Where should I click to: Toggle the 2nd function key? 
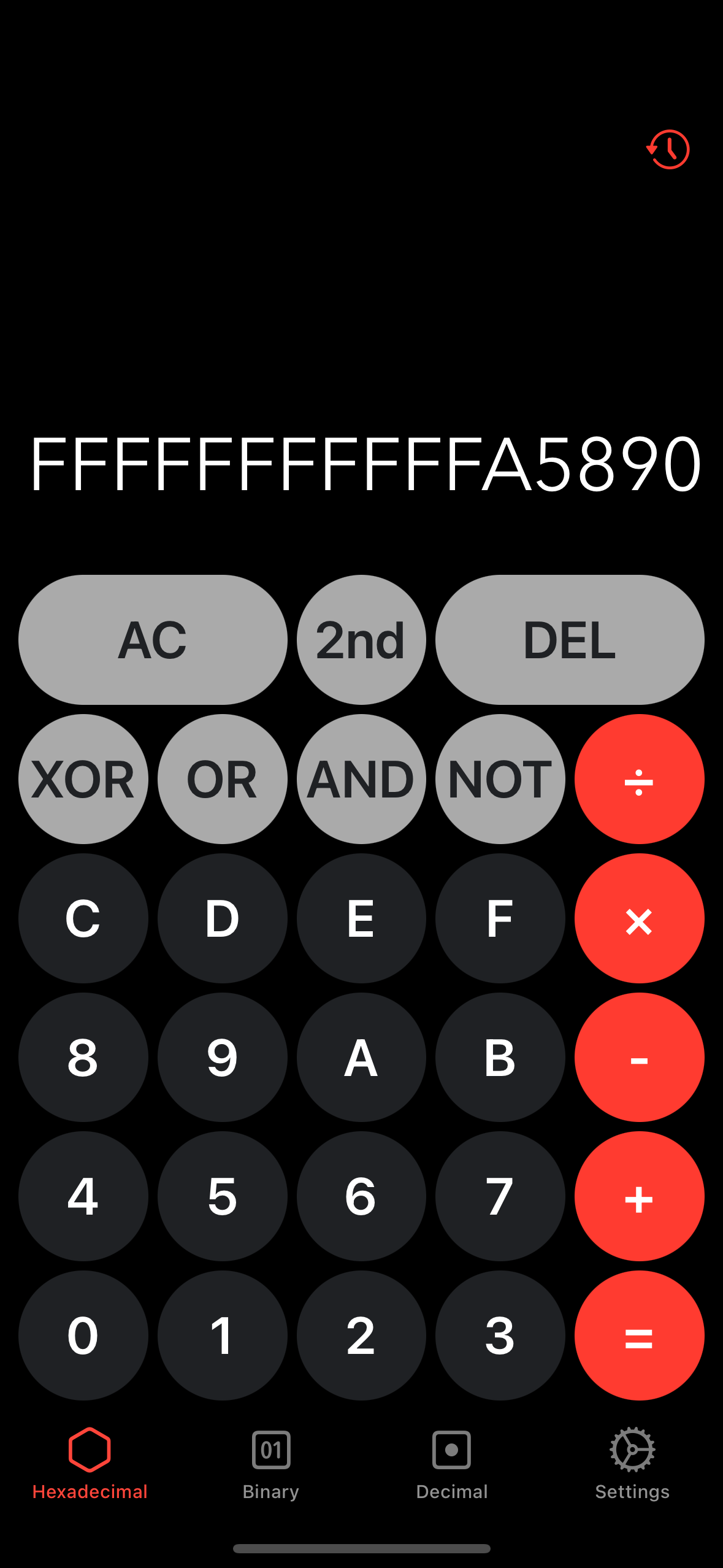tap(361, 640)
